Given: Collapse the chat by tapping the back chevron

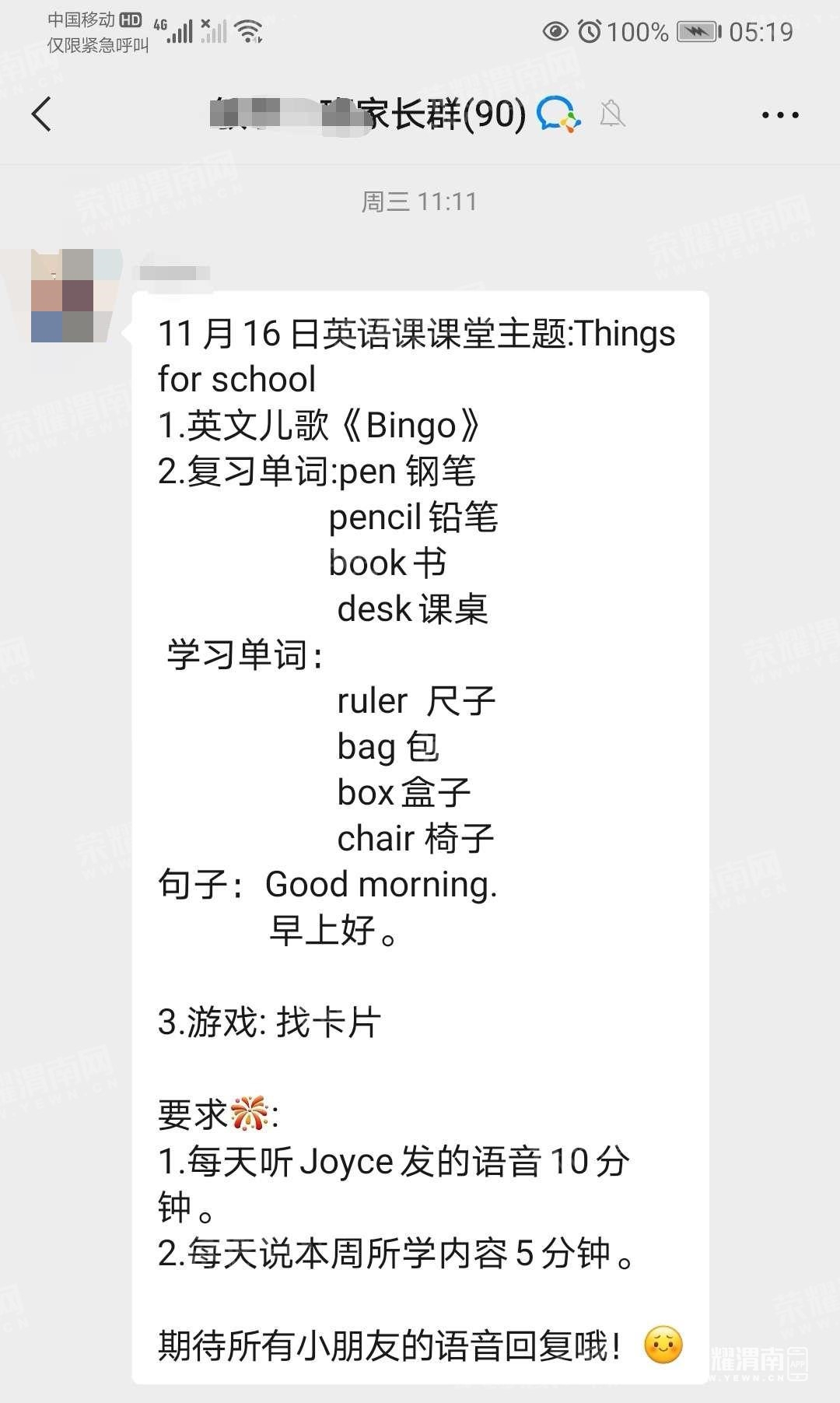Looking at the screenshot, I should point(40,114).
